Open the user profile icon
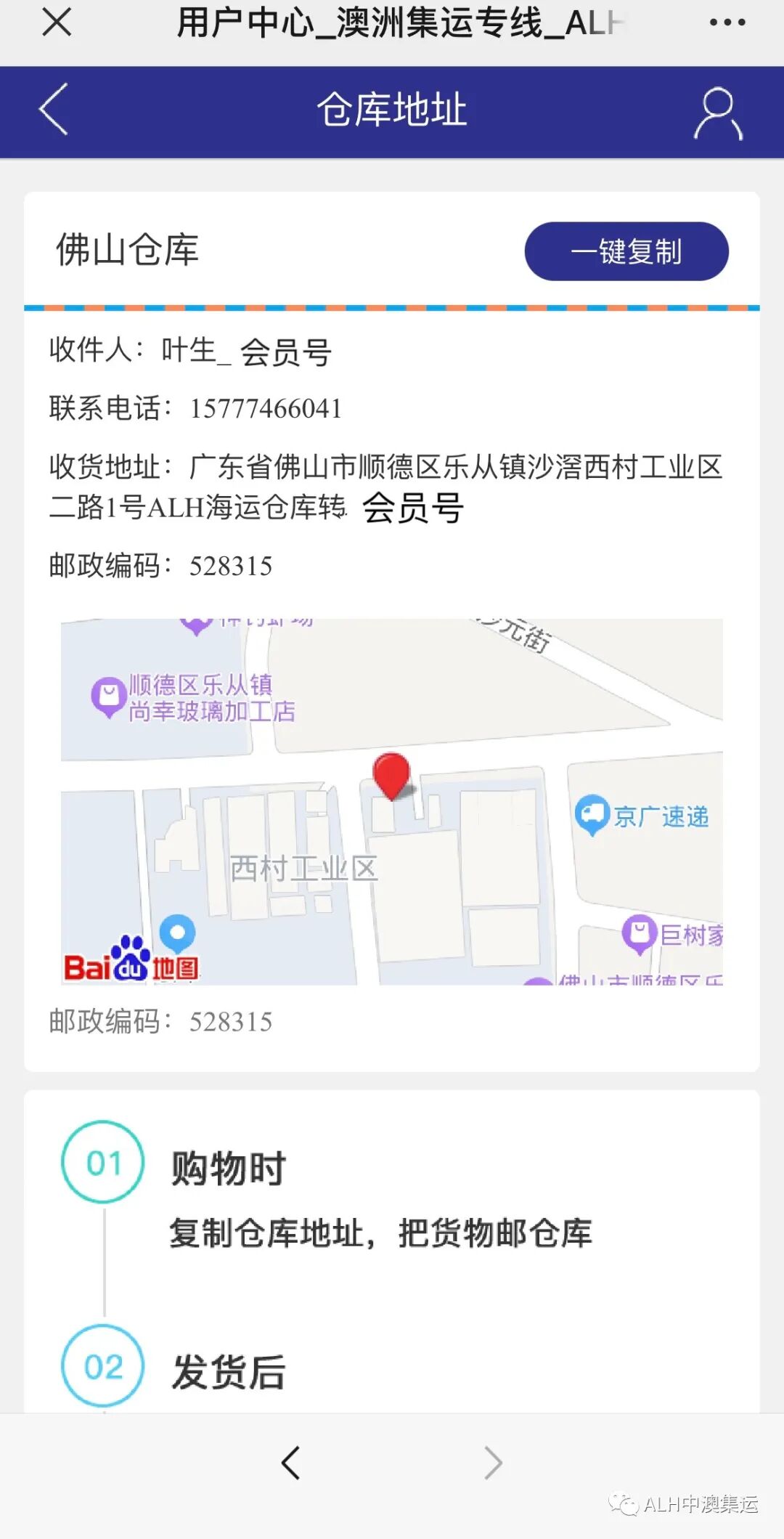Viewport: 784px width, 1539px height. [x=717, y=113]
